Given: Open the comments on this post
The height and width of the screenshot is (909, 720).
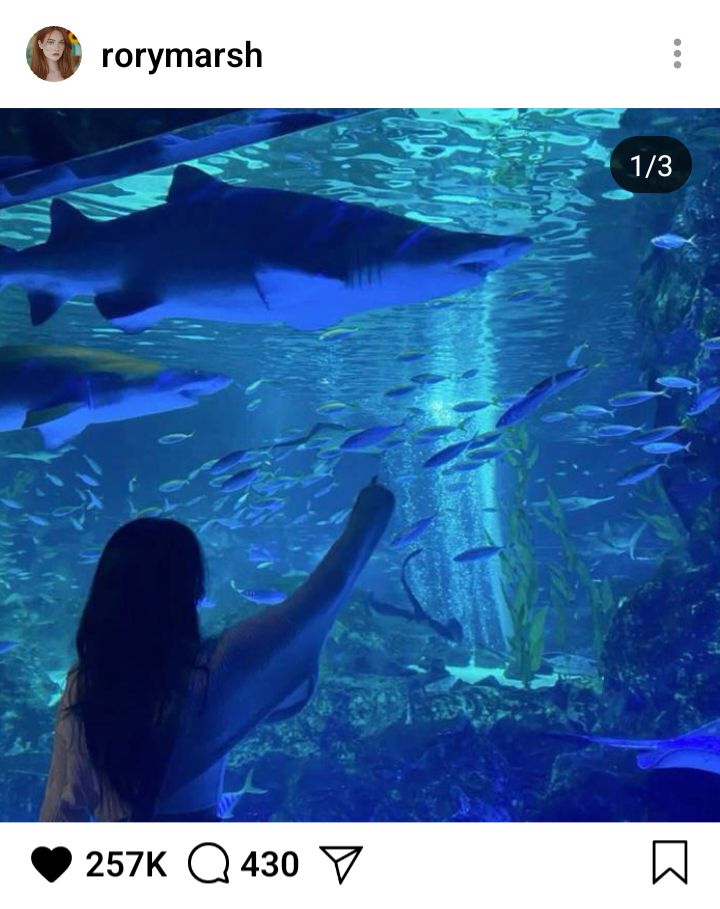Looking at the screenshot, I should (209, 863).
